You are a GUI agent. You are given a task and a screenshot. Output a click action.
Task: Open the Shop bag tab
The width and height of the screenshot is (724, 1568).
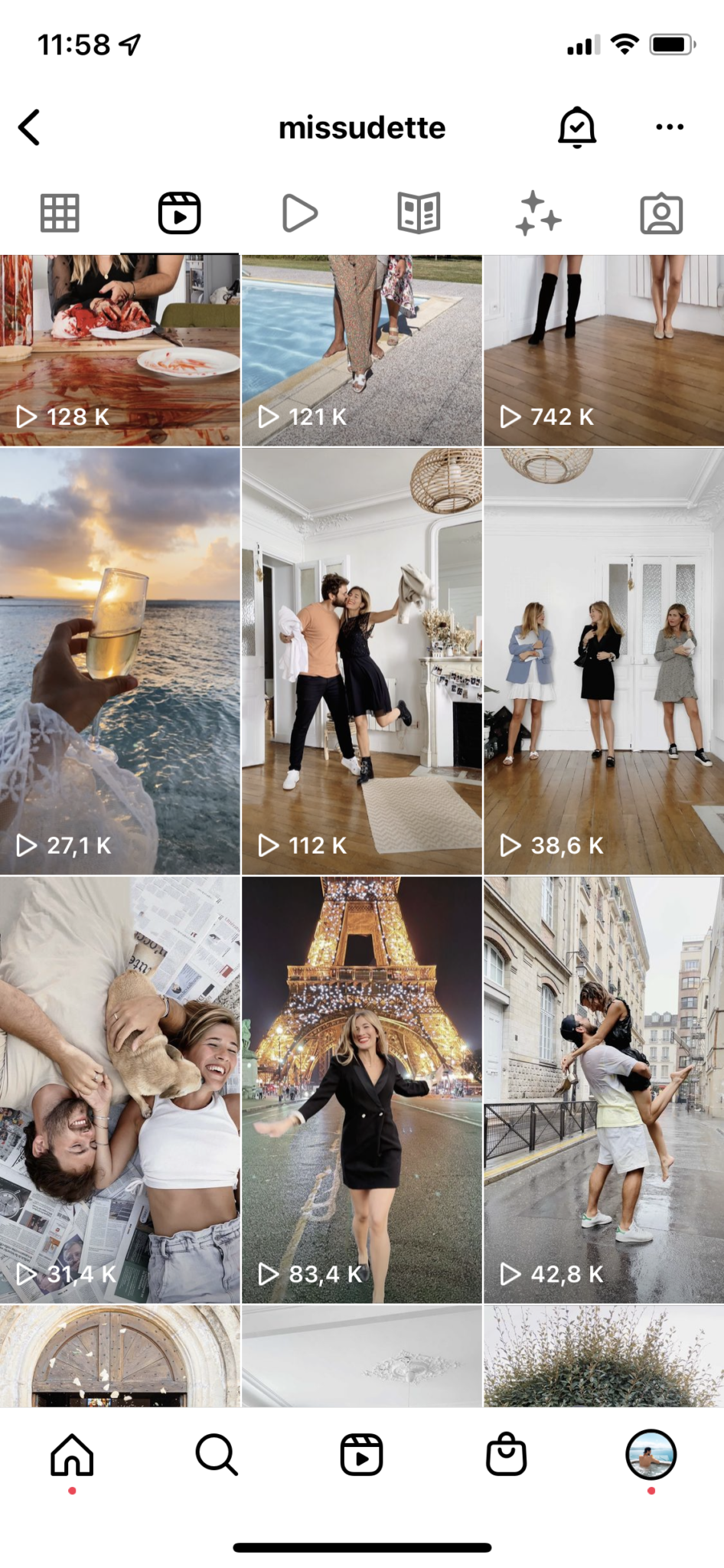point(506,1455)
